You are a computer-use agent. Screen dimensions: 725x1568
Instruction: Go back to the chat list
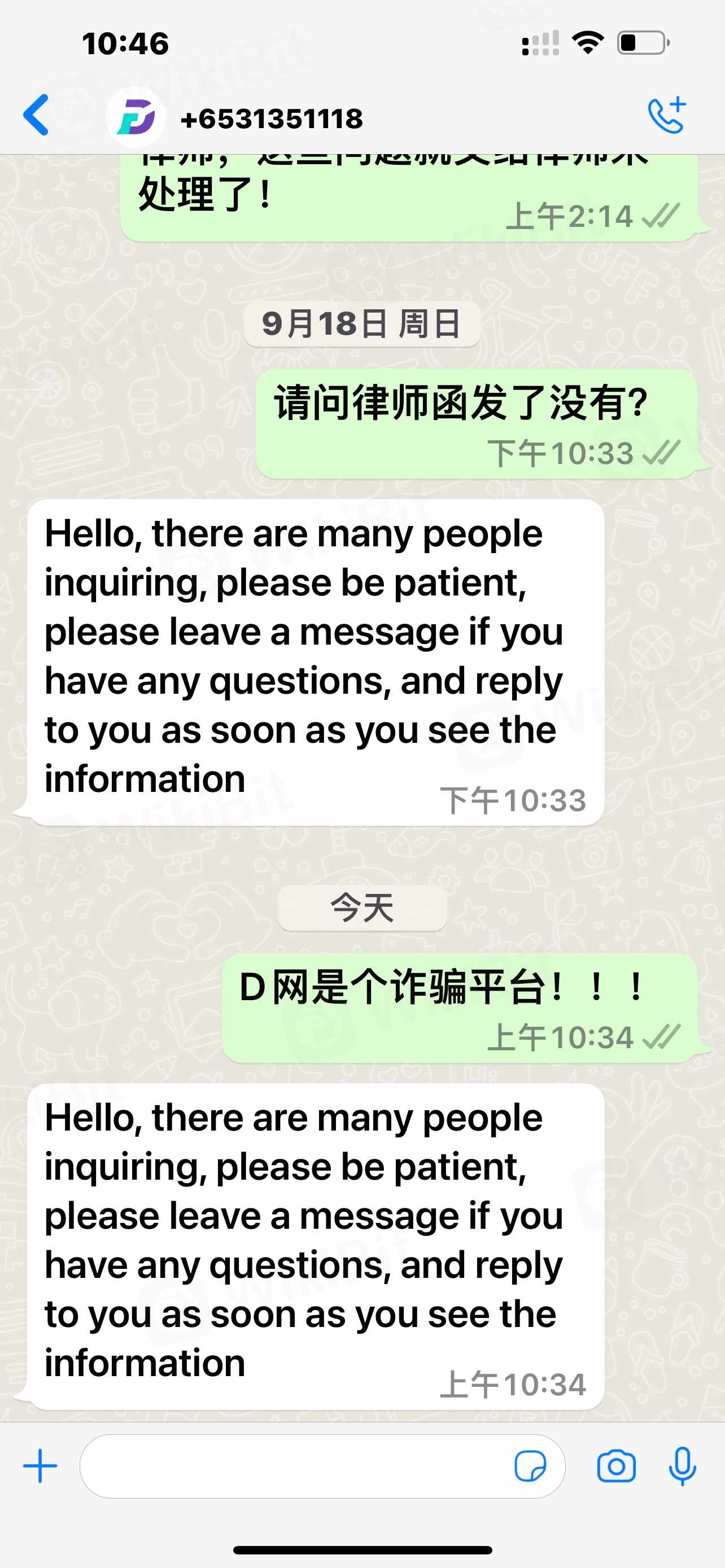coord(36,115)
